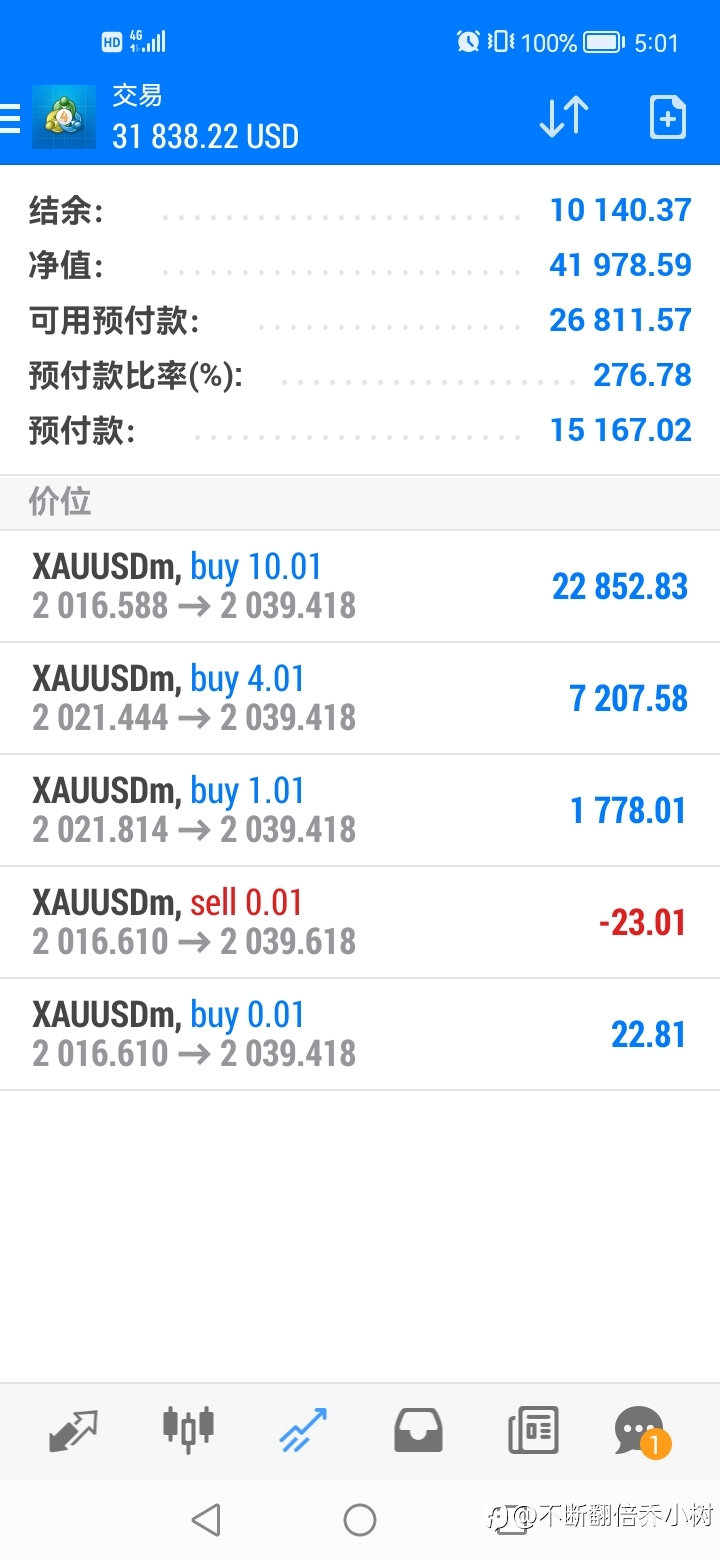The image size is (720, 1560).
Task: Create a new order
Action: coord(668,118)
